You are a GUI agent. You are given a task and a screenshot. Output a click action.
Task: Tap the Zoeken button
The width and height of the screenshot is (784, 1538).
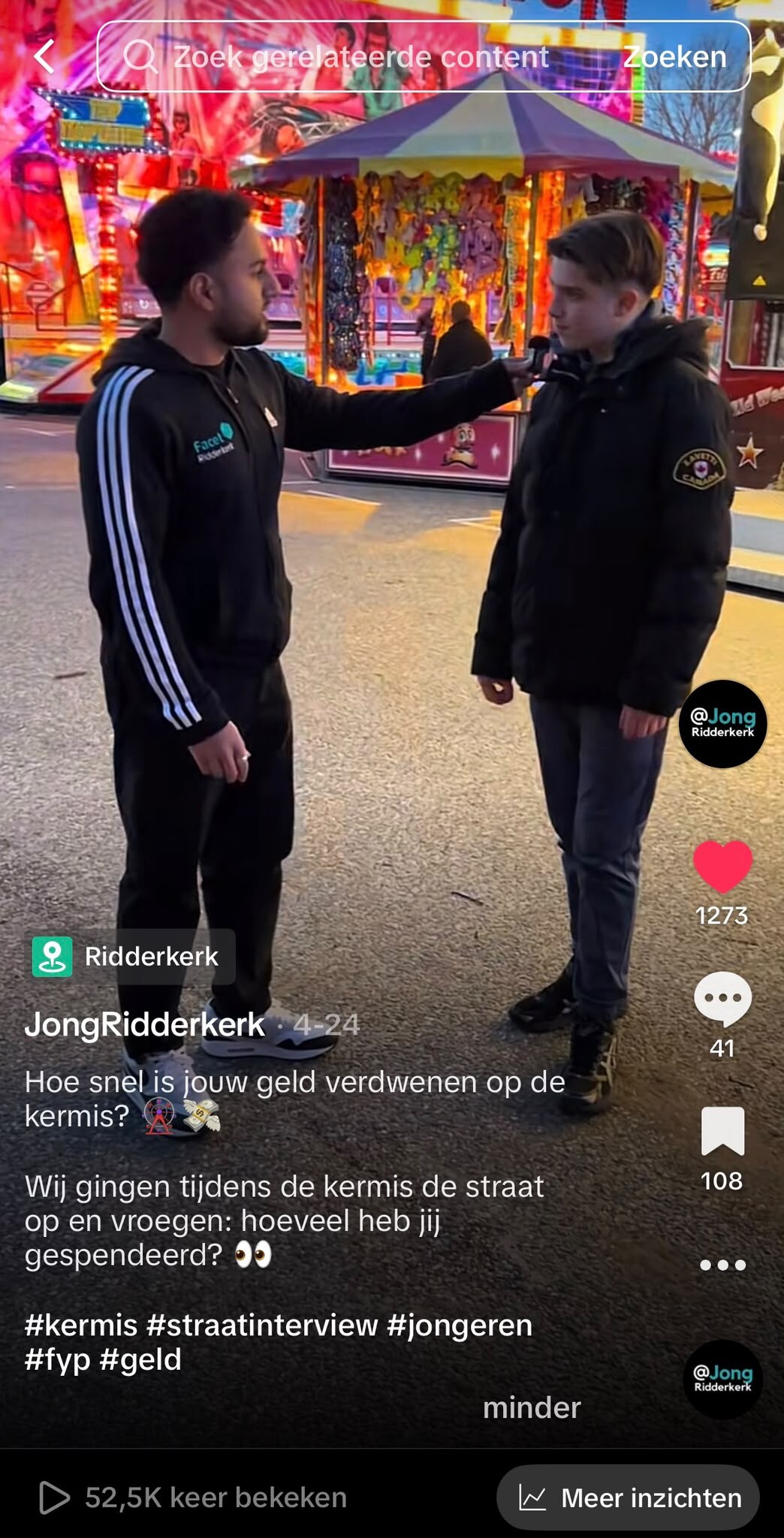[674, 56]
